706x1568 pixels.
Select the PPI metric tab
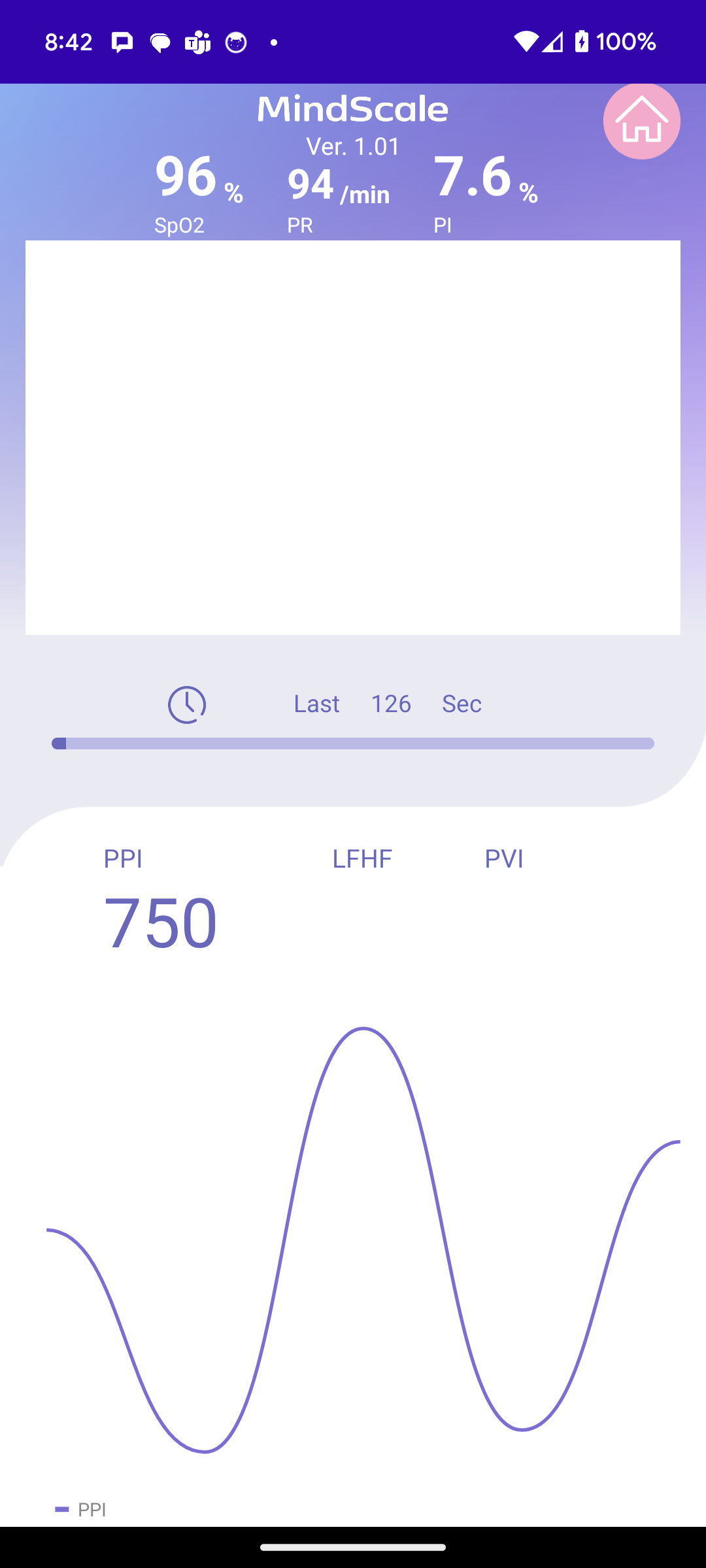click(x=123, y=858)
